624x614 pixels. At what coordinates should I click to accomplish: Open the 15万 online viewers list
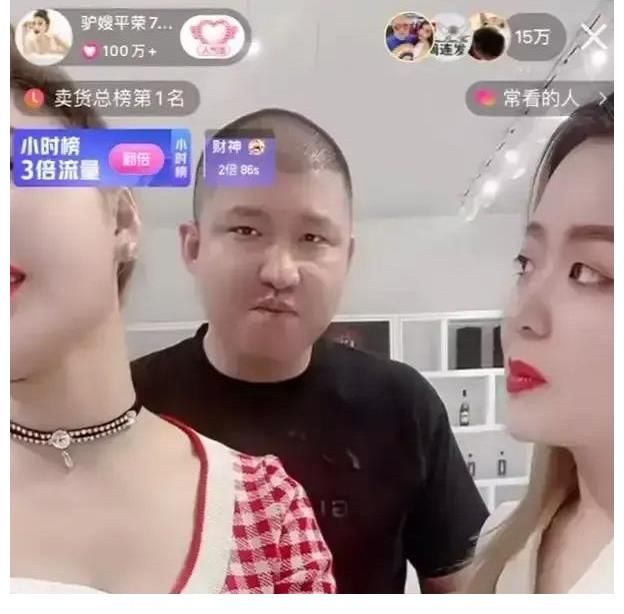[533, 38]
